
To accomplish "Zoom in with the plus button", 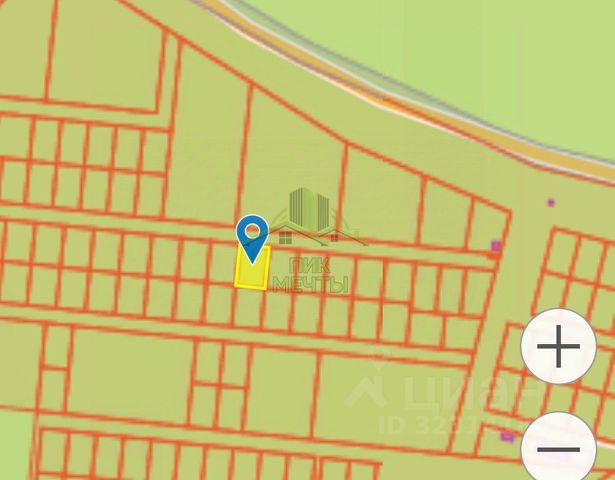I will (x=558, y=348).
